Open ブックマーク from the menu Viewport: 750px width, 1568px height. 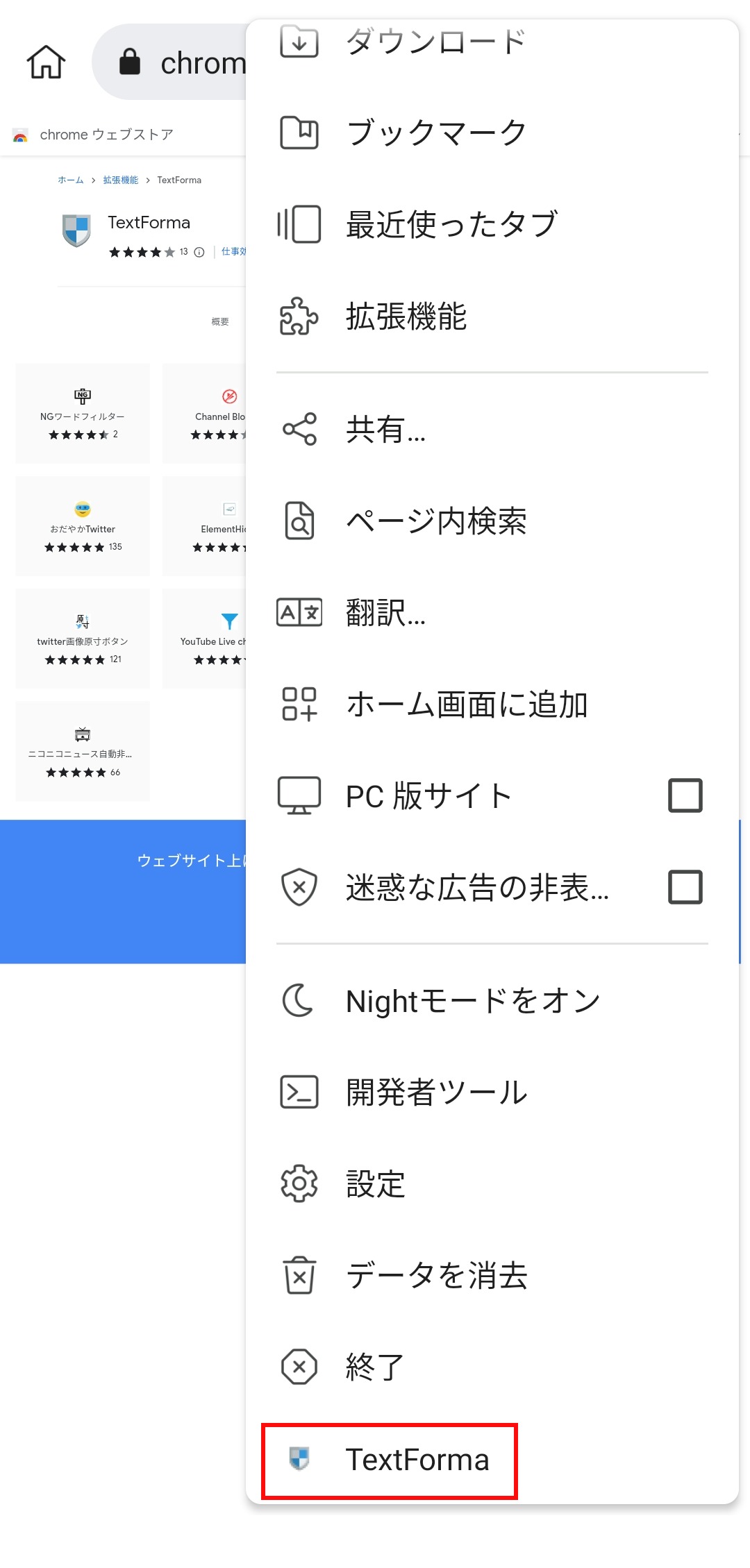click(x=435, y=133)
